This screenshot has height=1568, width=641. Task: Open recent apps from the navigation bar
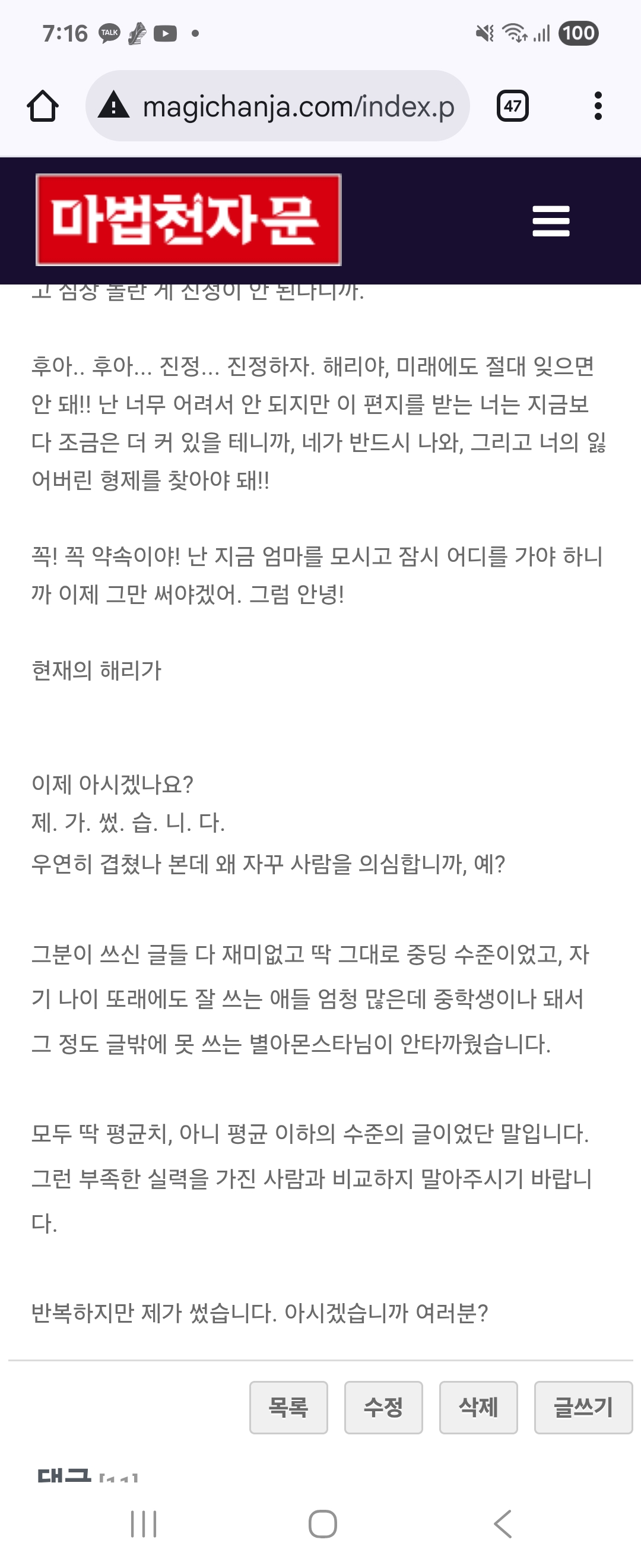coord(144,1524)
